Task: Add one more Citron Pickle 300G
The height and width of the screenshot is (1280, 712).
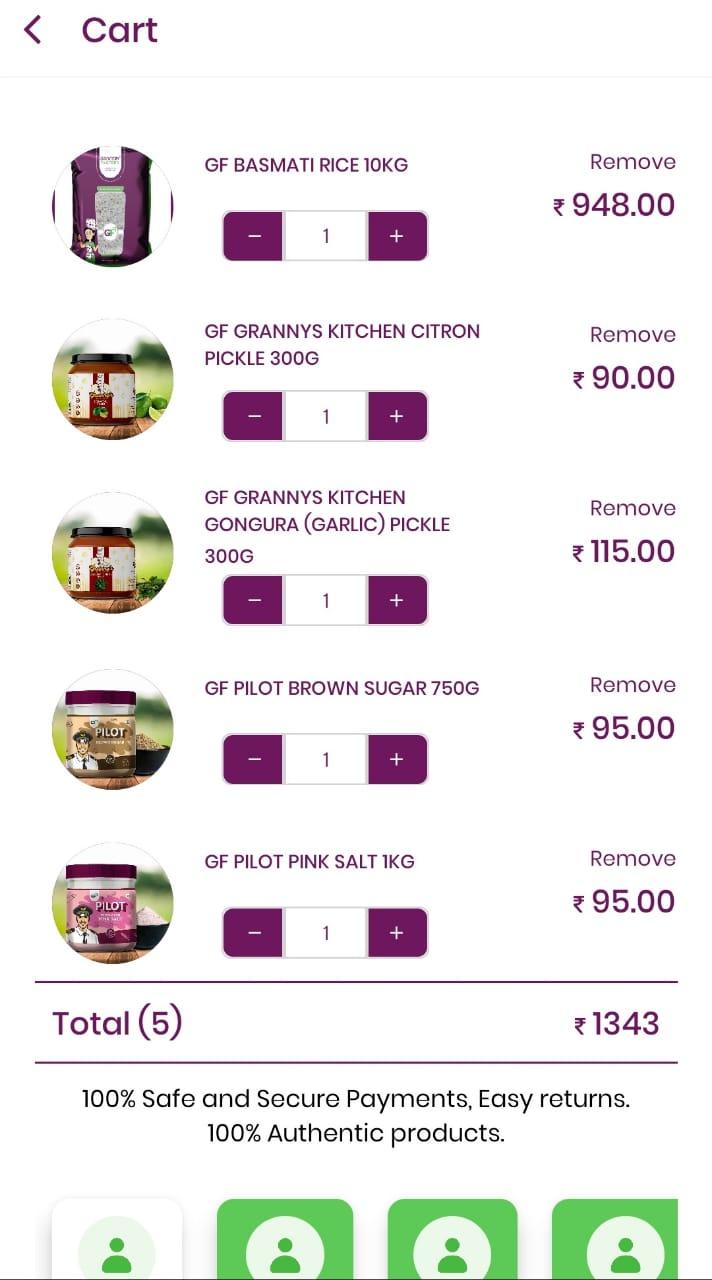Action: [x=397, y=416]
